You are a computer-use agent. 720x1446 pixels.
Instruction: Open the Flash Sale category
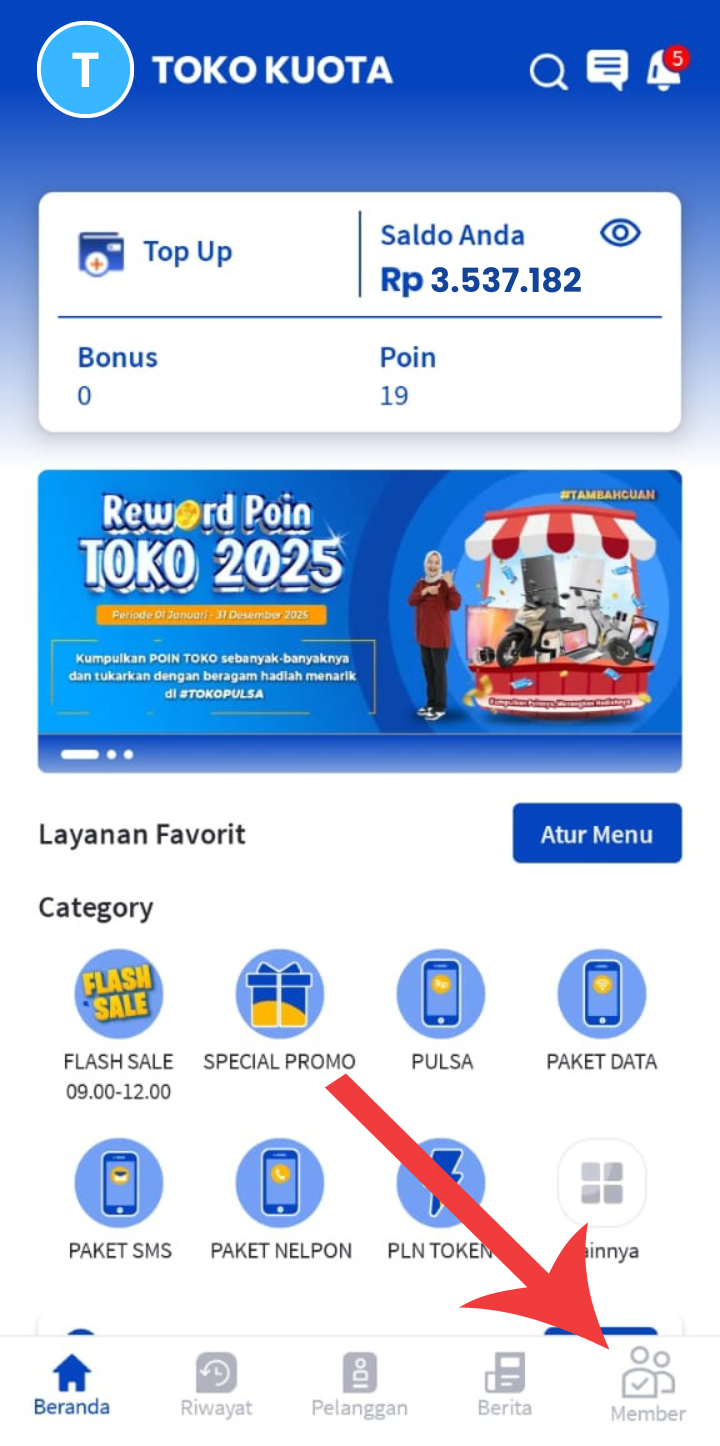coord(118,995)
